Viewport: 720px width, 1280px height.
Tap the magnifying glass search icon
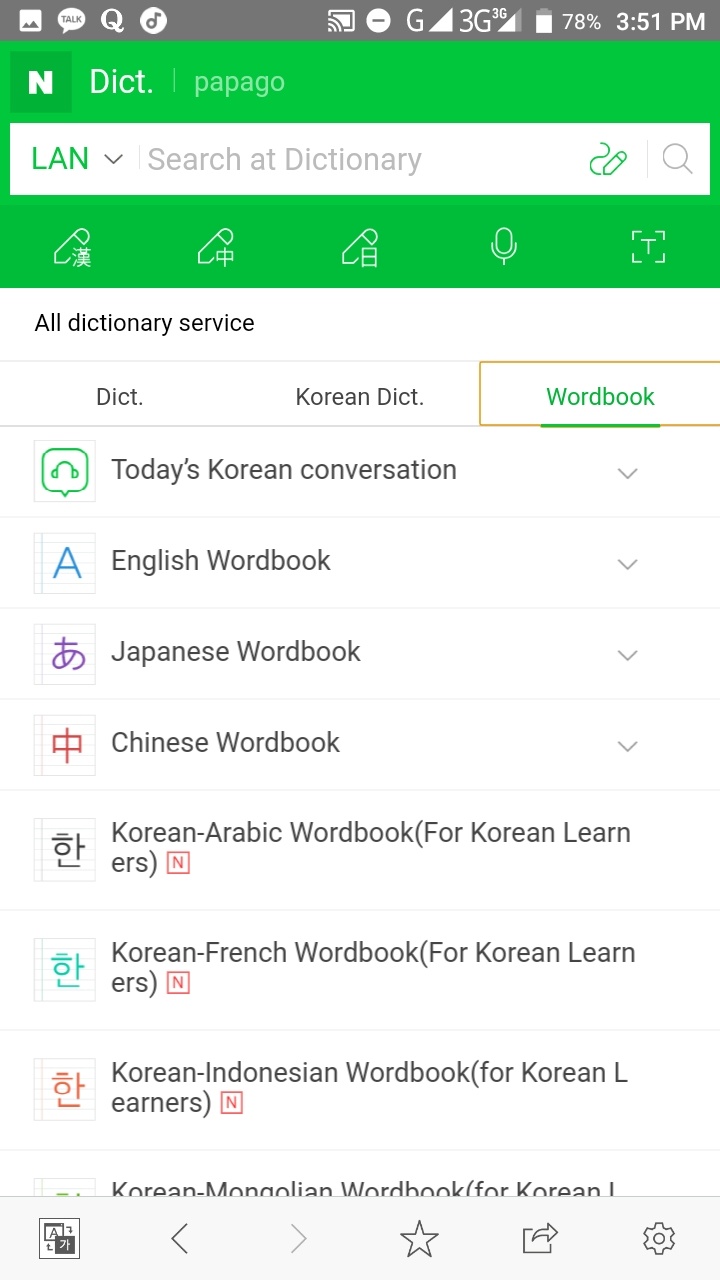[677, 160]
